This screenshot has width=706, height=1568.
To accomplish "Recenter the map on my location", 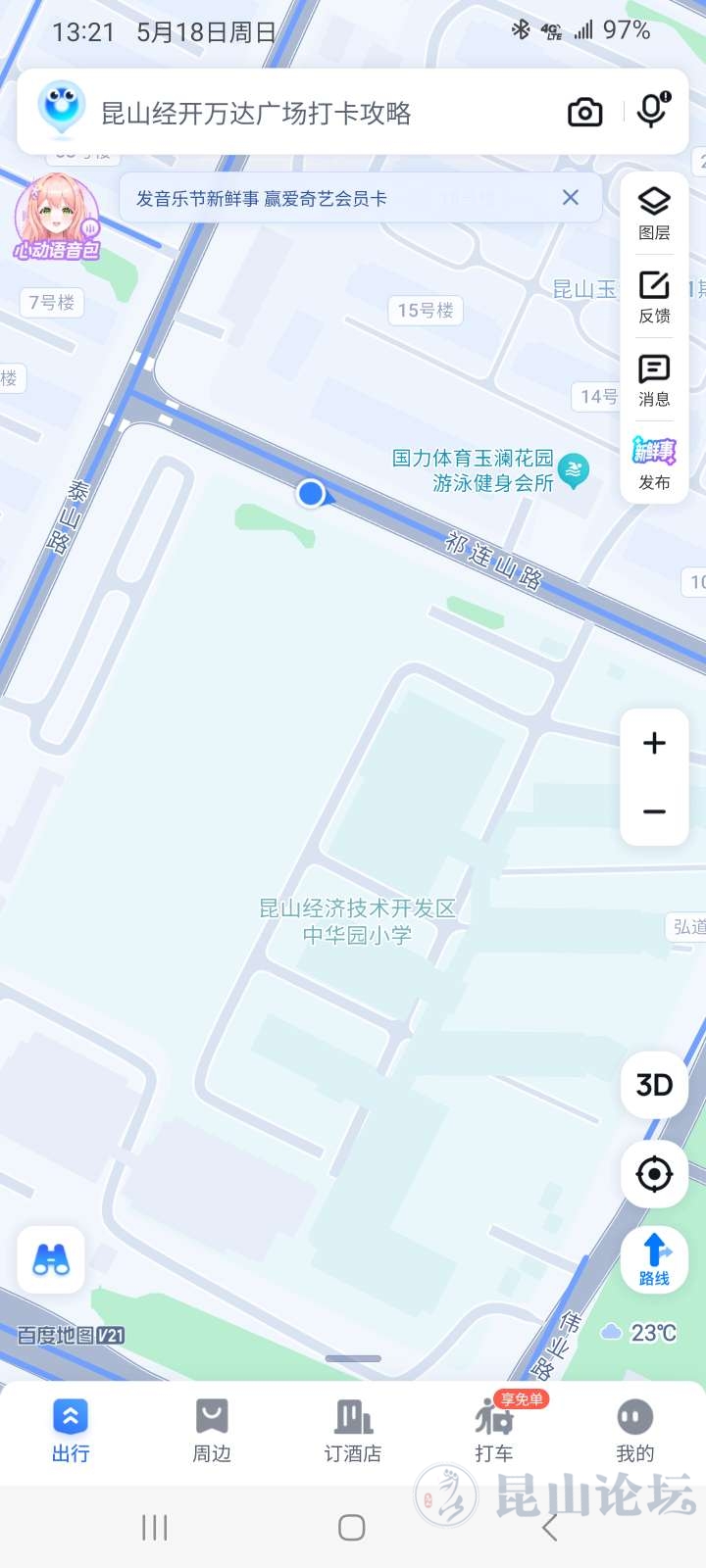I will [x=654, y=1173].
